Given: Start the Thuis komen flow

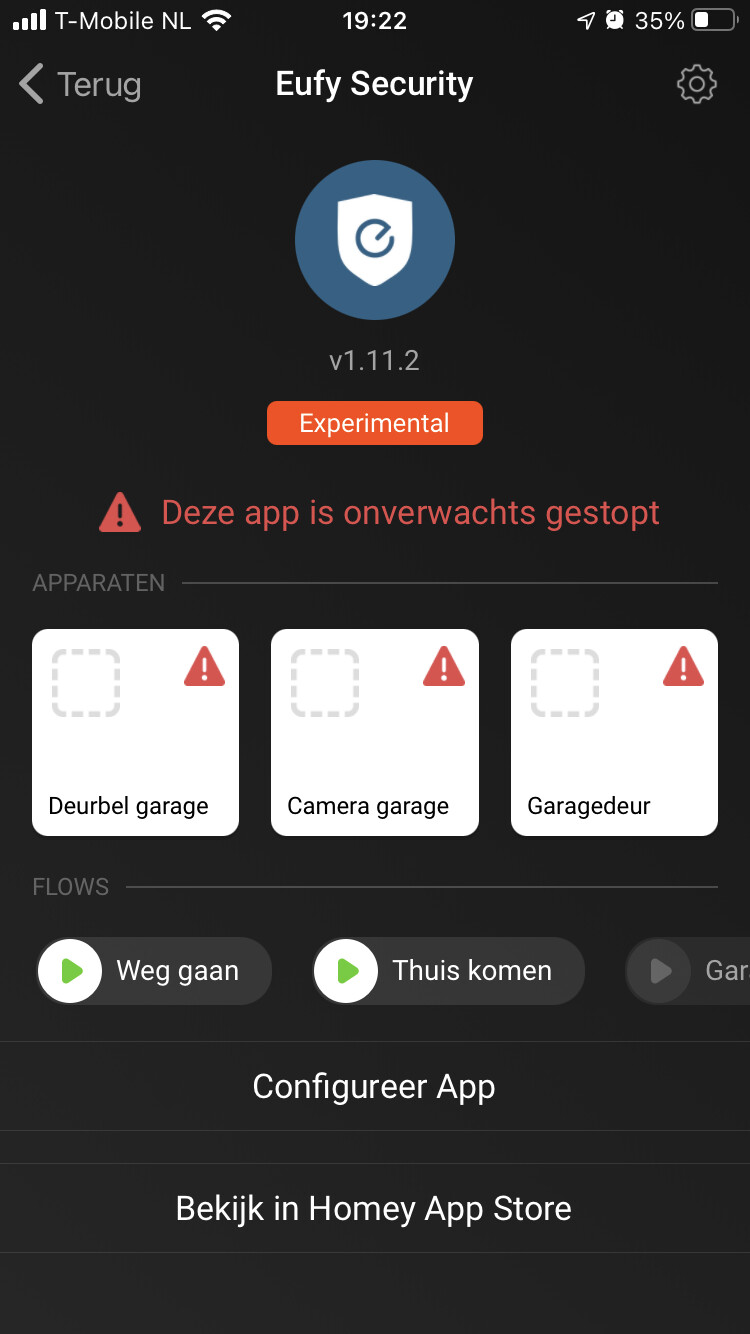Looking at the screenshot, I should (347, 970).
